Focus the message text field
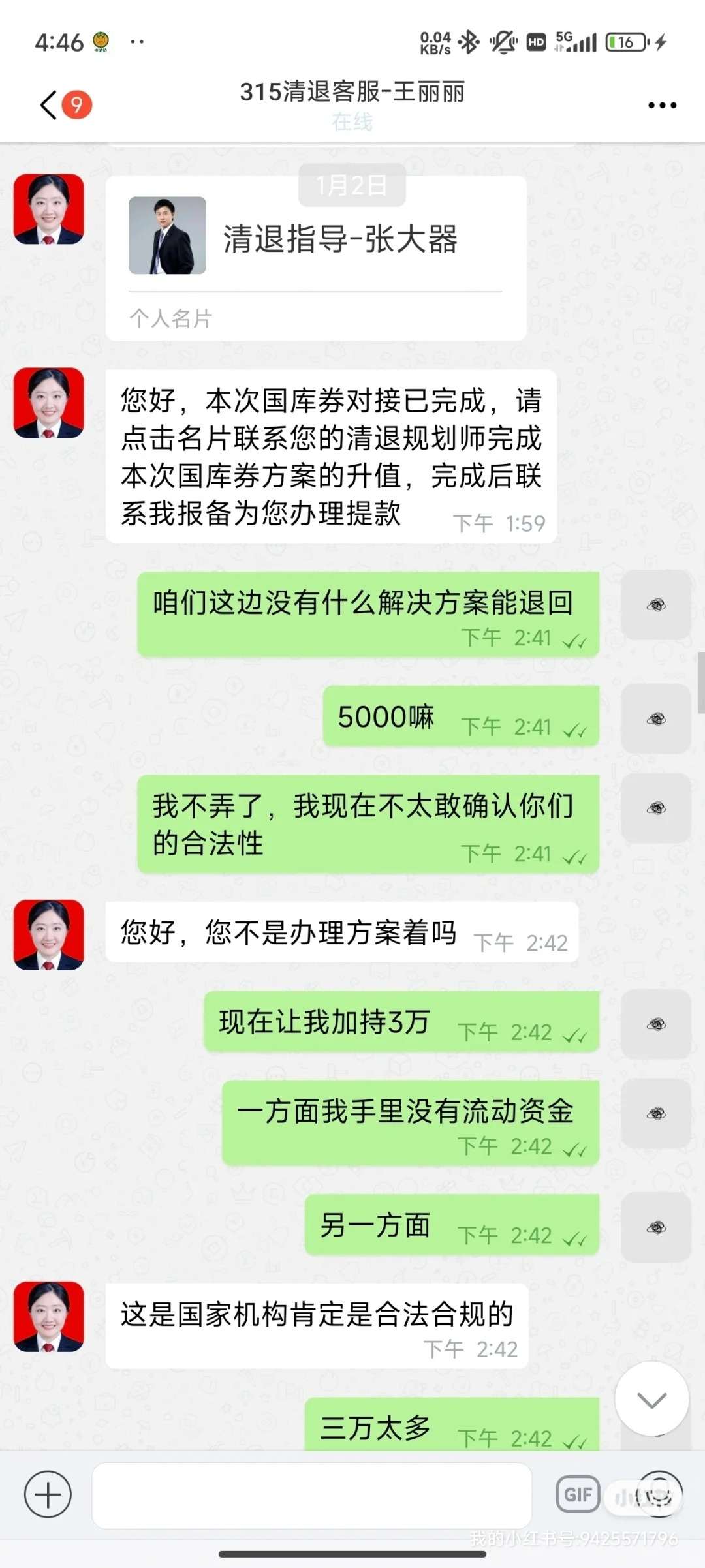Viewport: 705px width, 1568px height. tap(311, 1495)
